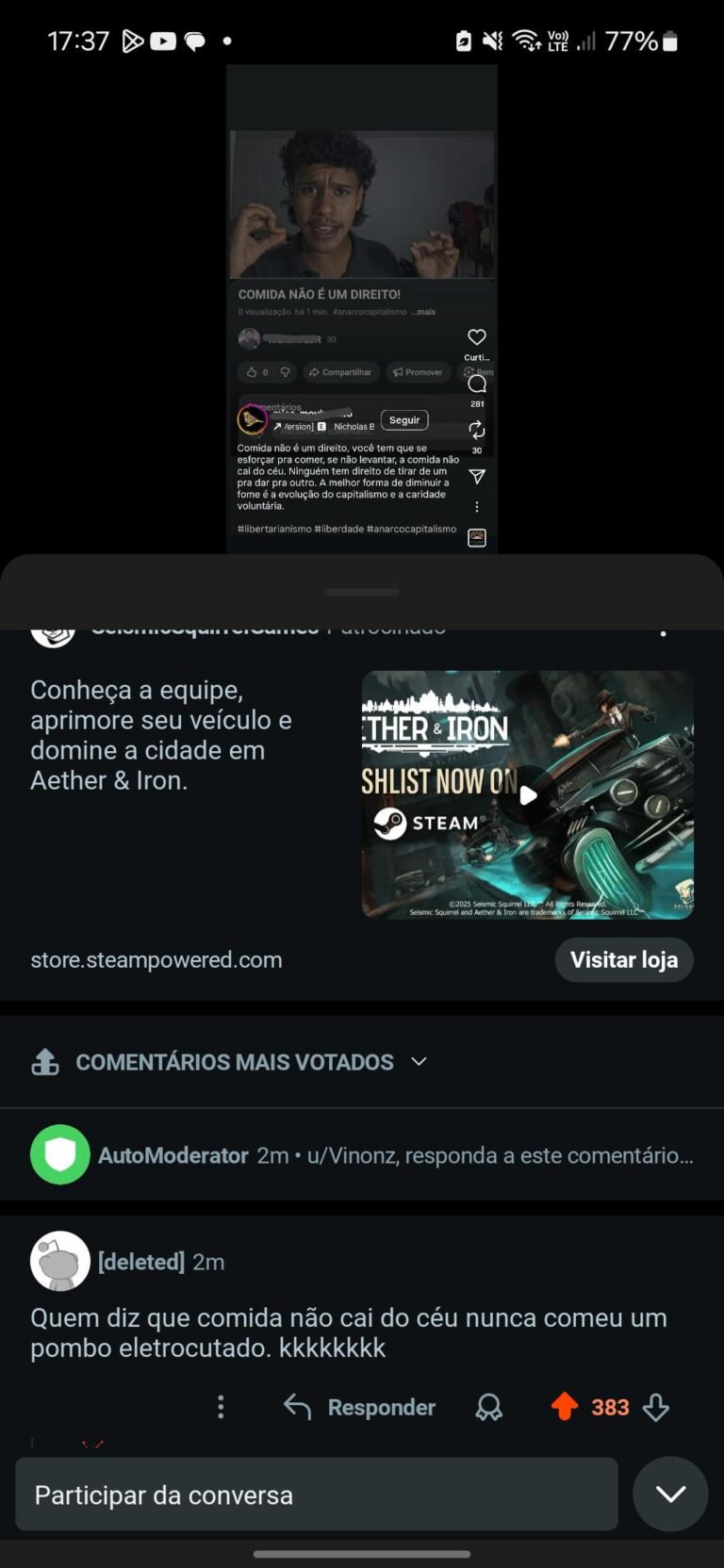The width and height of the screenshot is (724, 1568).
Task: Upvote the comment with 383 votes
Action: point(565,1406)
